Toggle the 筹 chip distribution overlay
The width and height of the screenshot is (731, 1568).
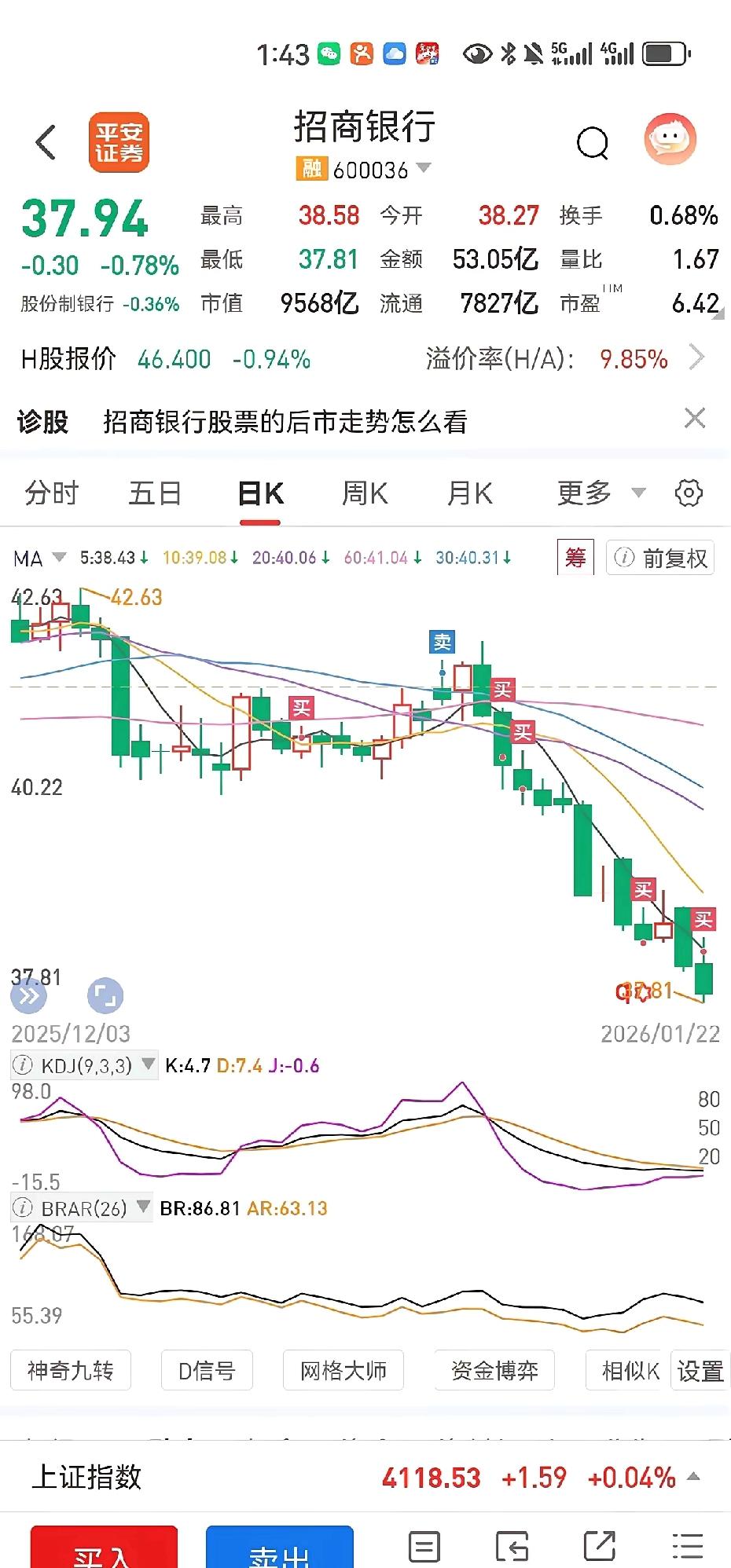[x=575, y=557]
